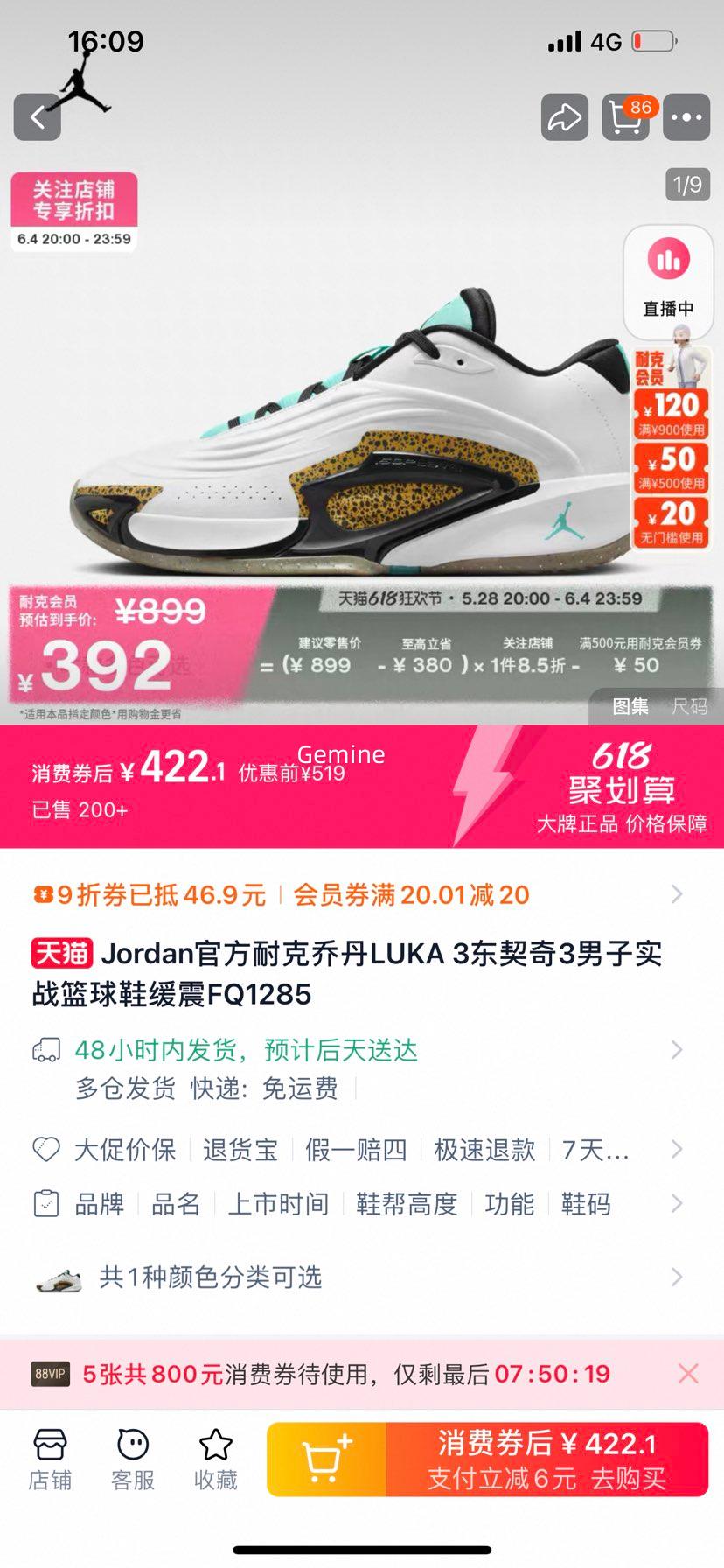The width and height of the screenshot is (724, 1568).
Task: Open the 大促价保 service guarantees row
Action: point(359,1150)
